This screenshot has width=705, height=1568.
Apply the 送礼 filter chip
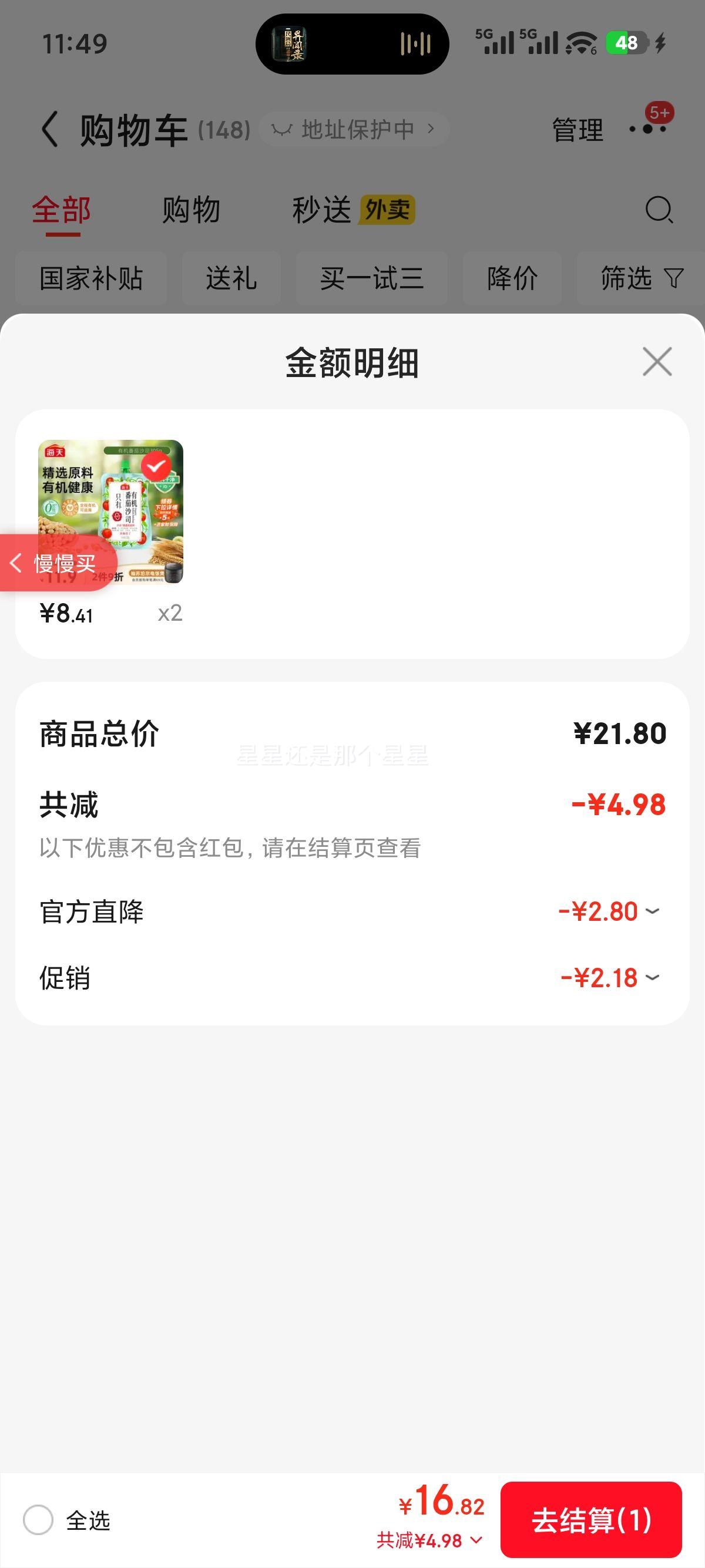pos(231,278)
